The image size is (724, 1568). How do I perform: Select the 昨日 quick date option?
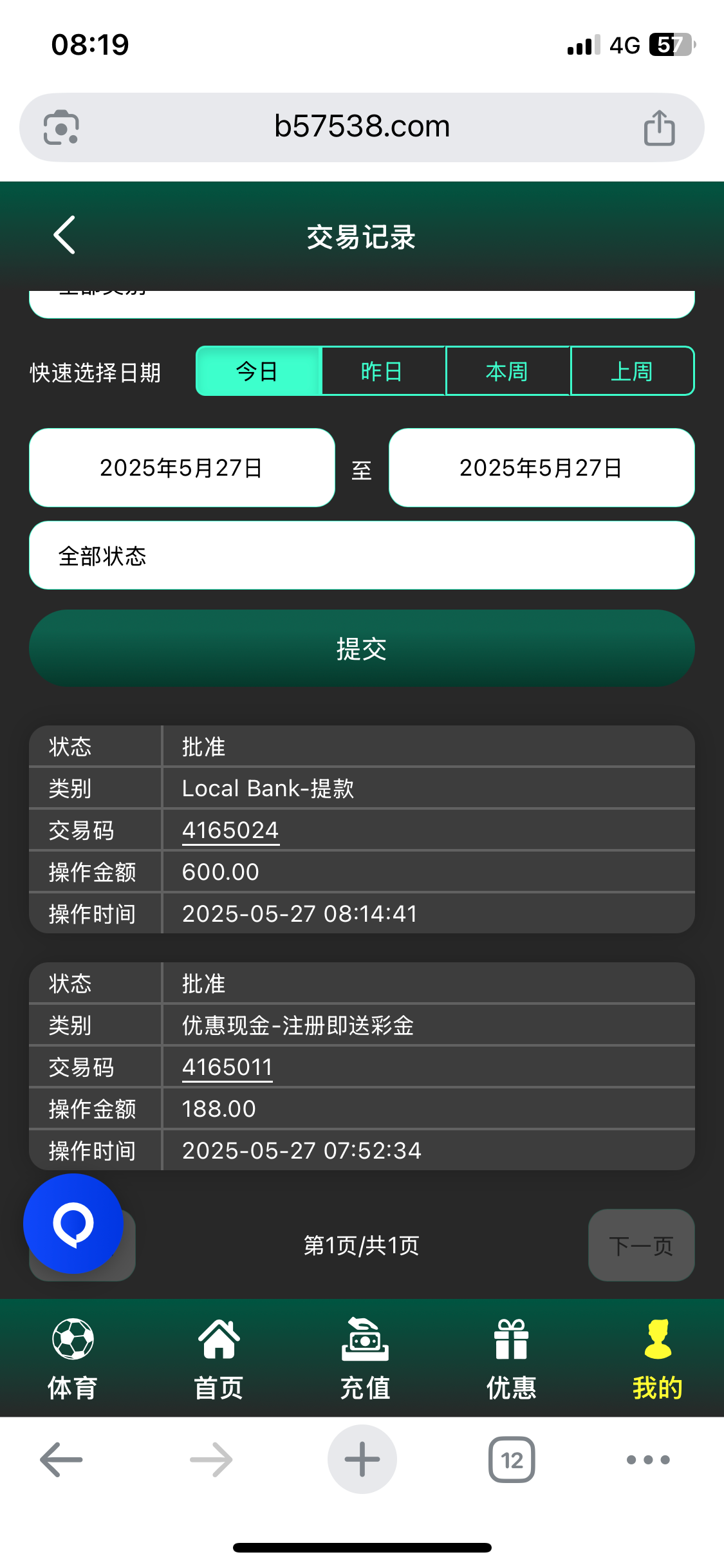382,371
